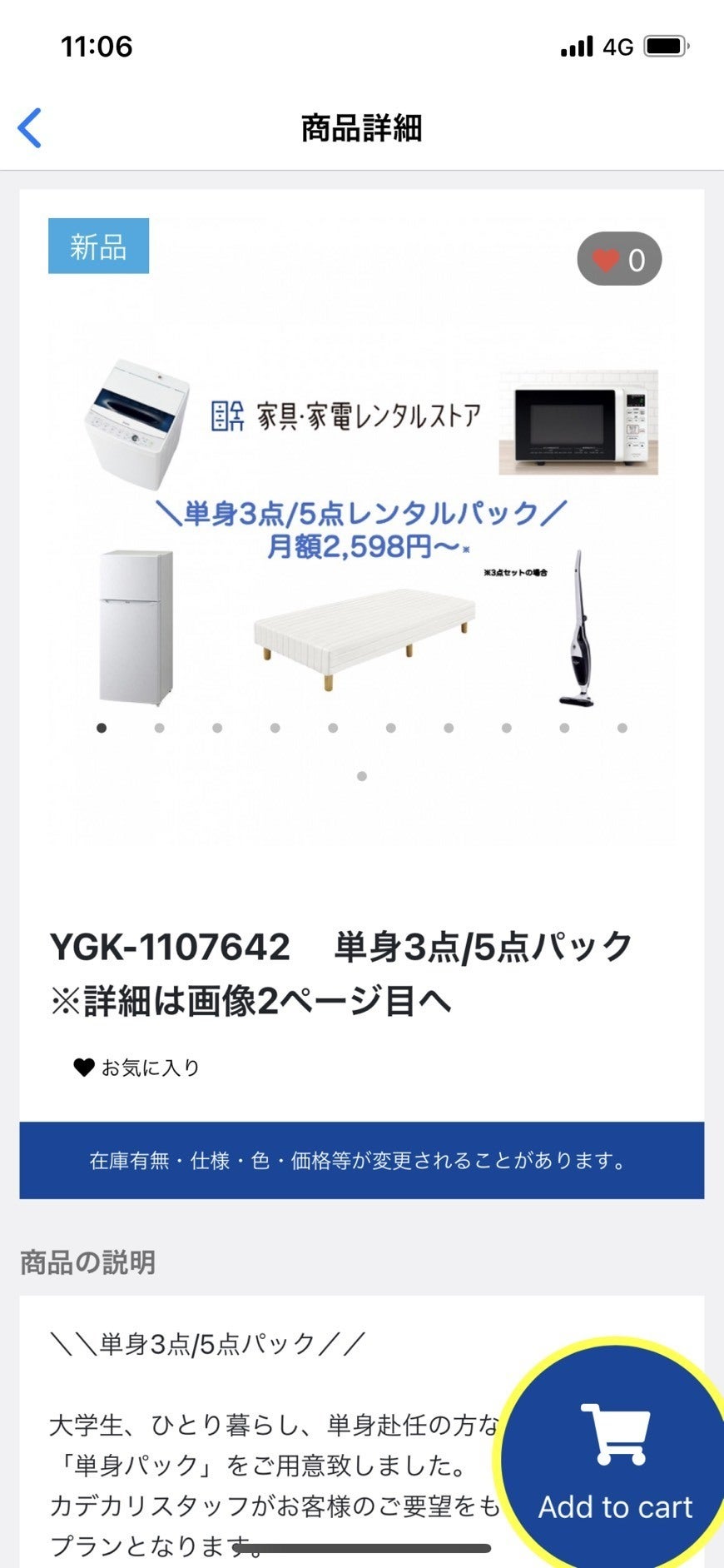Viewport: 724px width, 1568px height.
Task: Open the rental pack product image
Action: point(361,533)
